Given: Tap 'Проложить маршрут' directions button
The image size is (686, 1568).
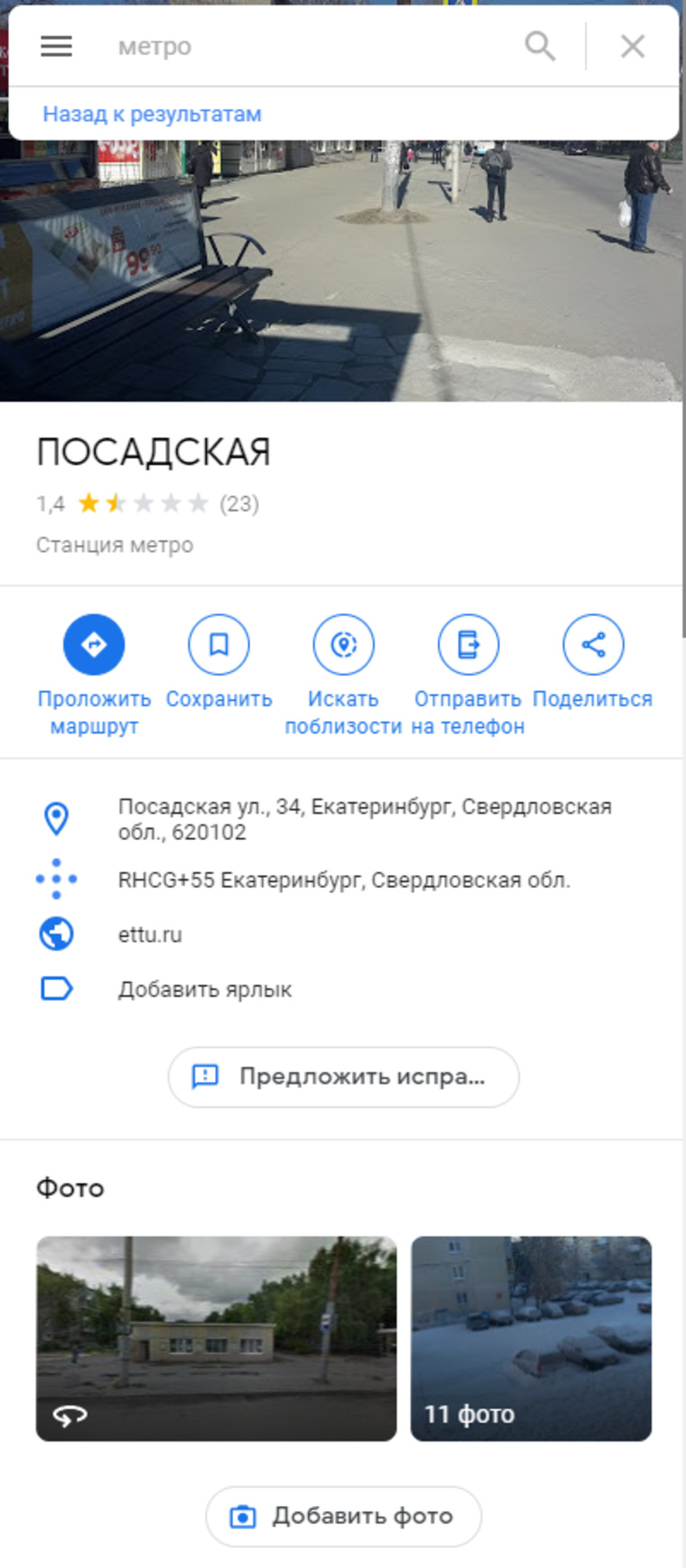Looking at the screenshot, I should [x=94, y=644].
